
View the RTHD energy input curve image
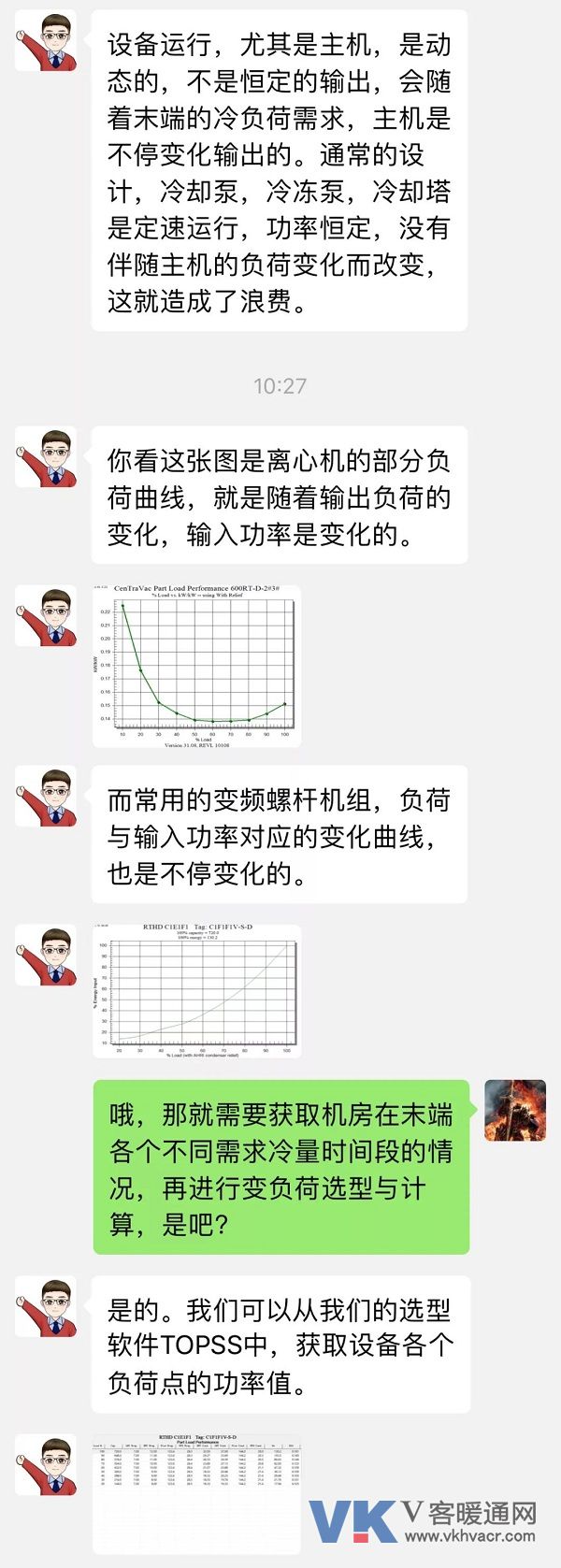tap(196, 990)
